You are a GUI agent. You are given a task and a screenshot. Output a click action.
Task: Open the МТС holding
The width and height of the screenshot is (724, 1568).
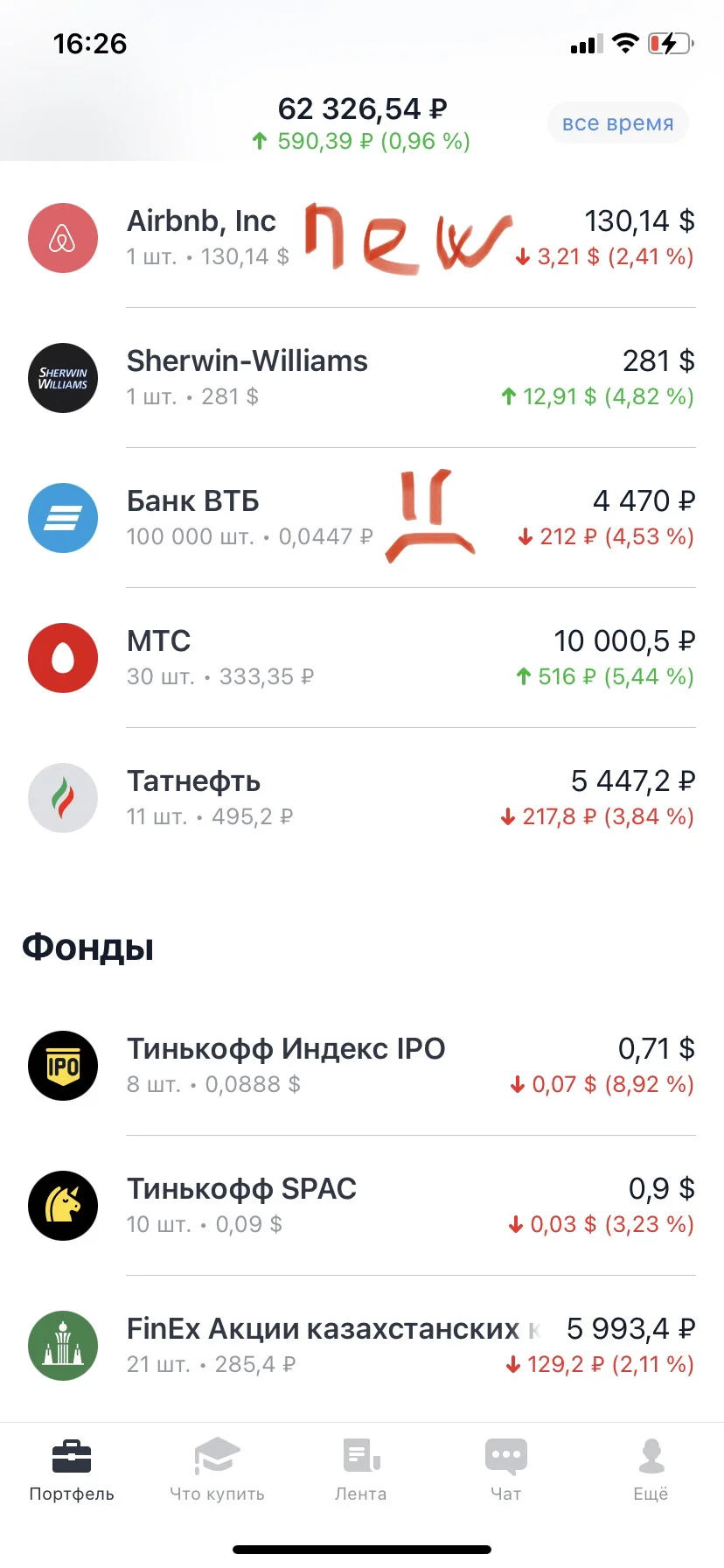point(362,658)
